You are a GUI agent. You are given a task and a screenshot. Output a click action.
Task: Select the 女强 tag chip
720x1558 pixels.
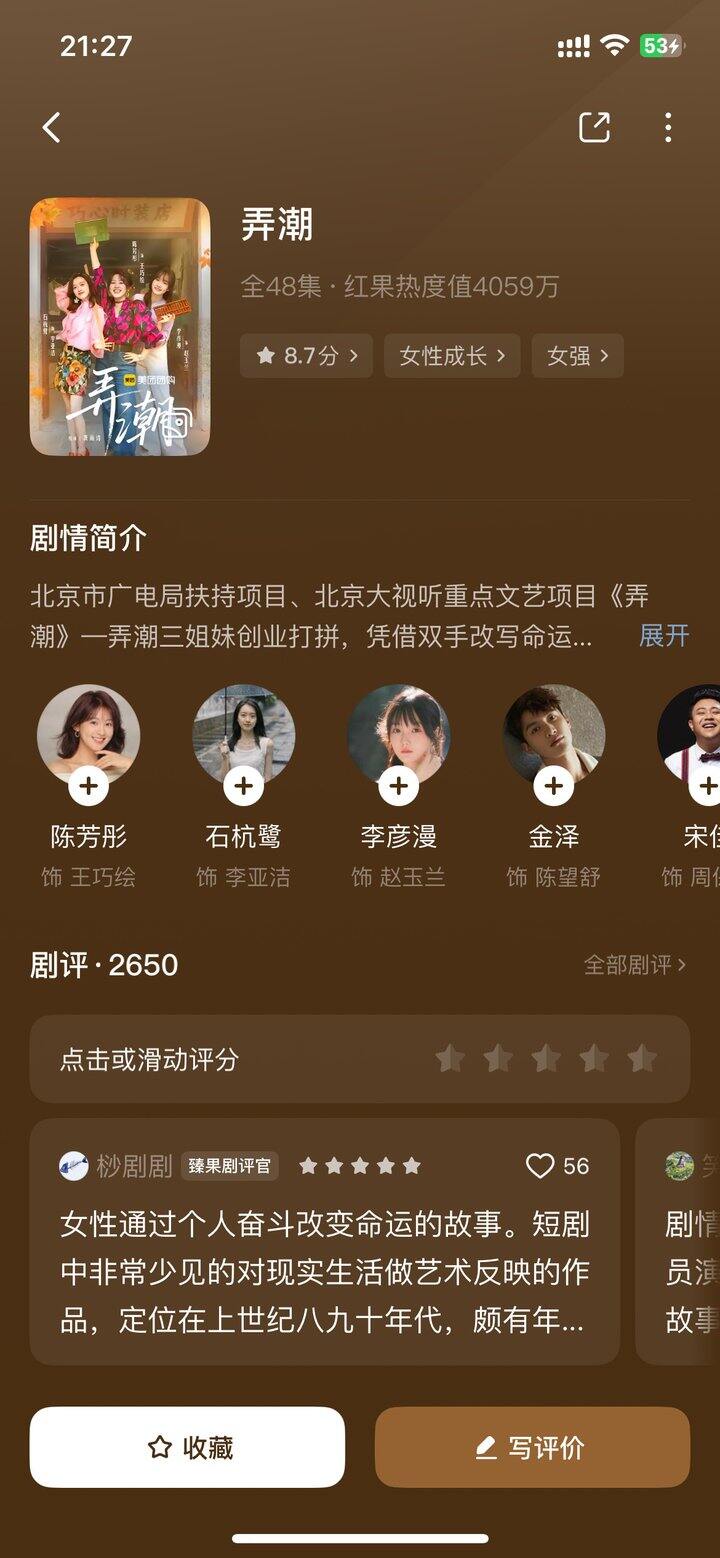tap(578, 356)
